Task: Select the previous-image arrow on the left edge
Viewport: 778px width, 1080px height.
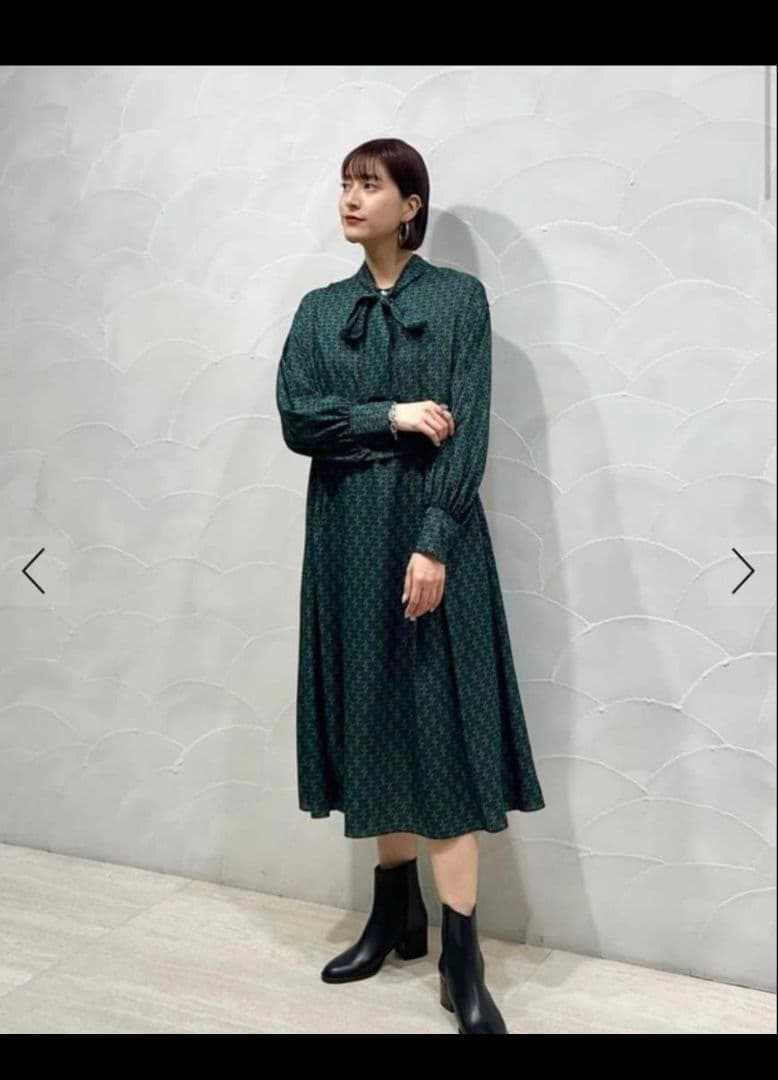Action: click(x=33, y=570)
